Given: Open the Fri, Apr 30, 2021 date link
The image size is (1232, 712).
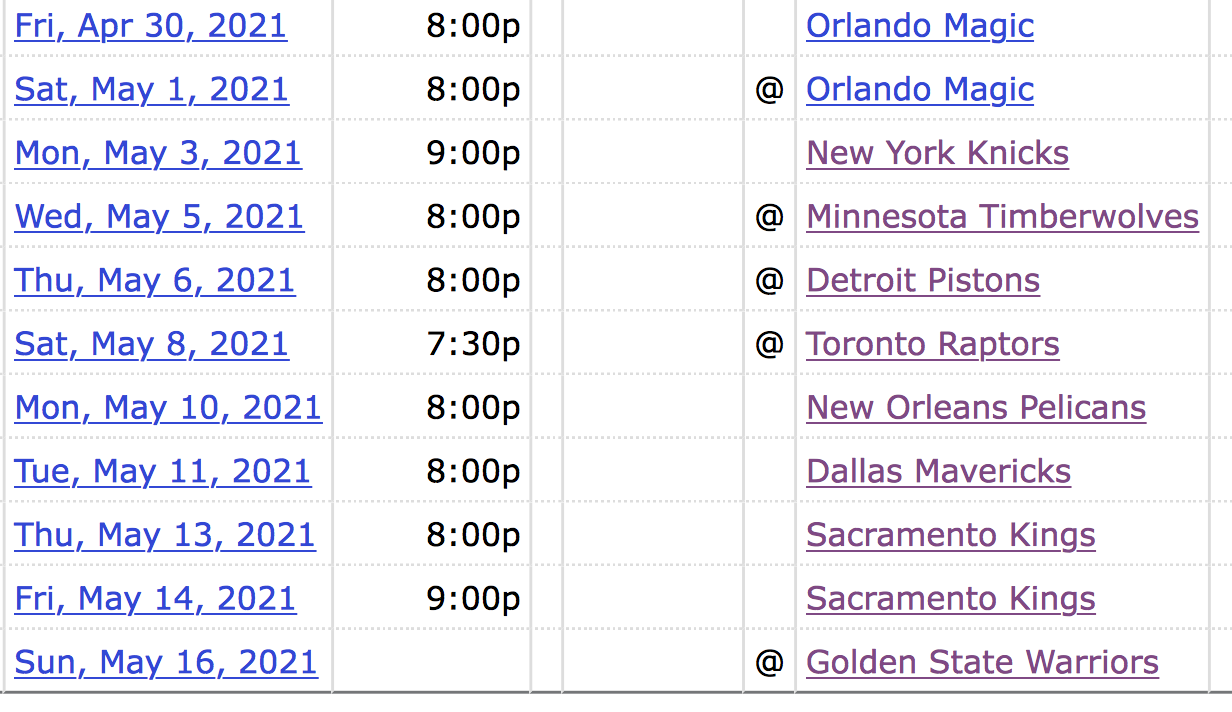Looking at the screenshot, I should click(x=150, y=26).
